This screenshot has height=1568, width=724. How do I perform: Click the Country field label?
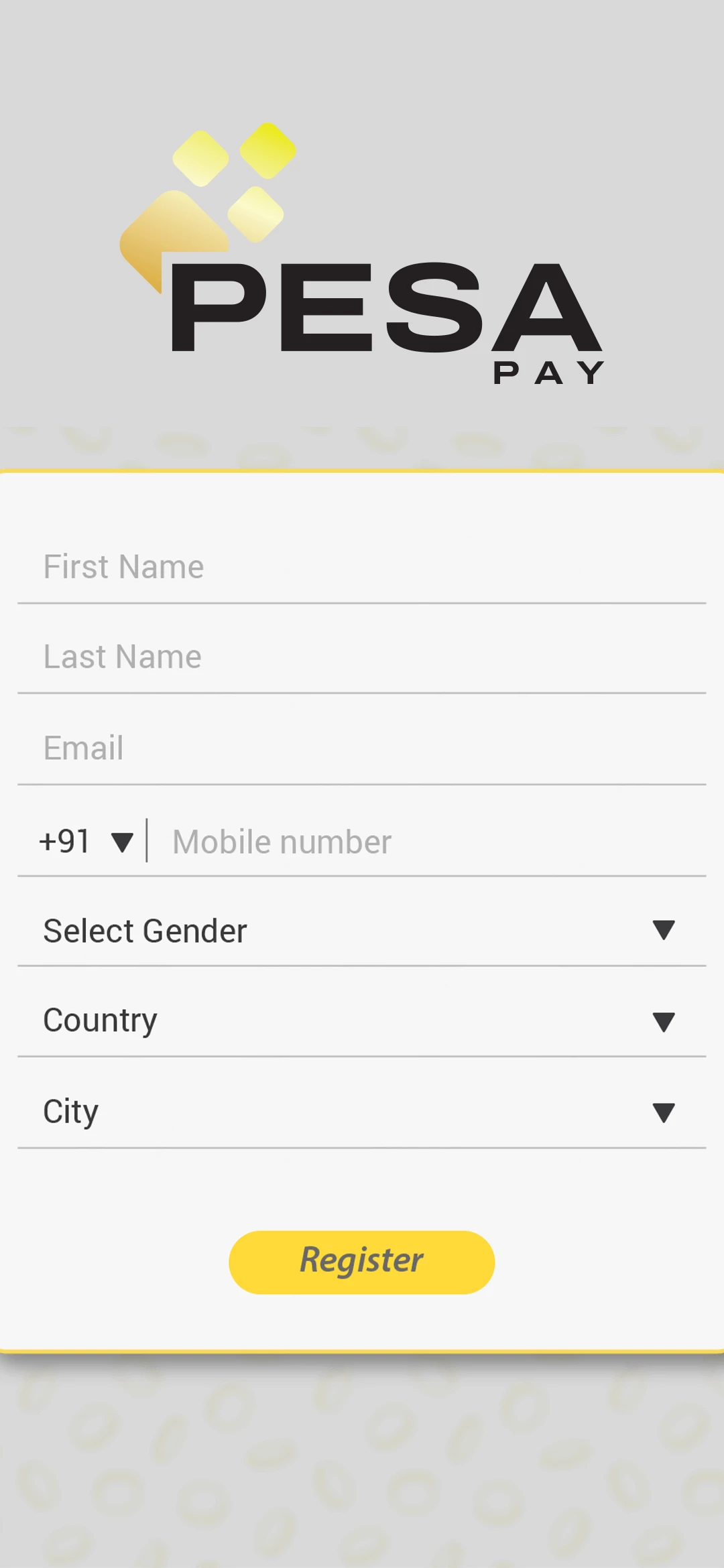pyautogui.click(x=100, y=1021)
